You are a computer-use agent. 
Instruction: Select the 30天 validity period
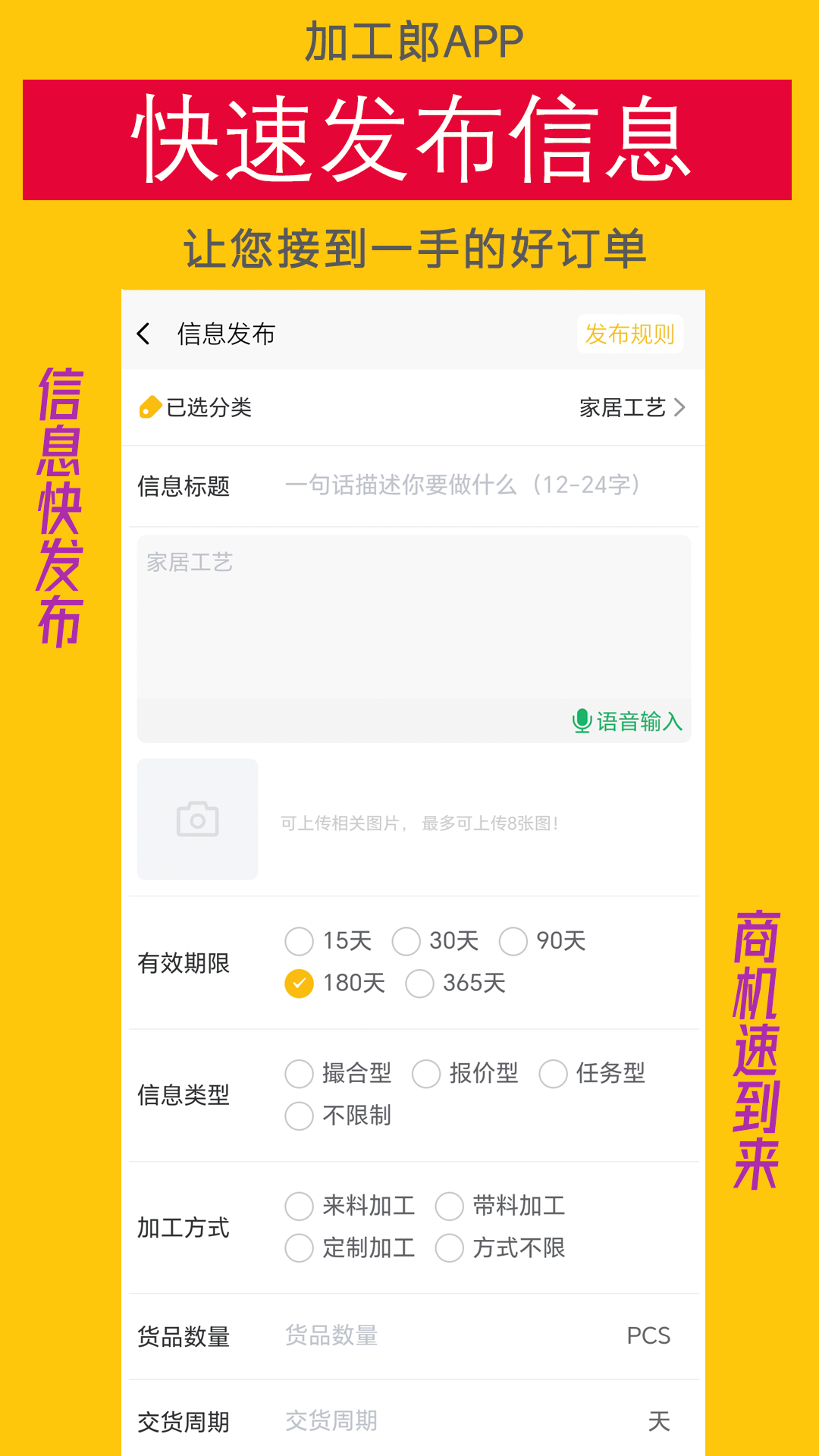click(x=407, y=940)
